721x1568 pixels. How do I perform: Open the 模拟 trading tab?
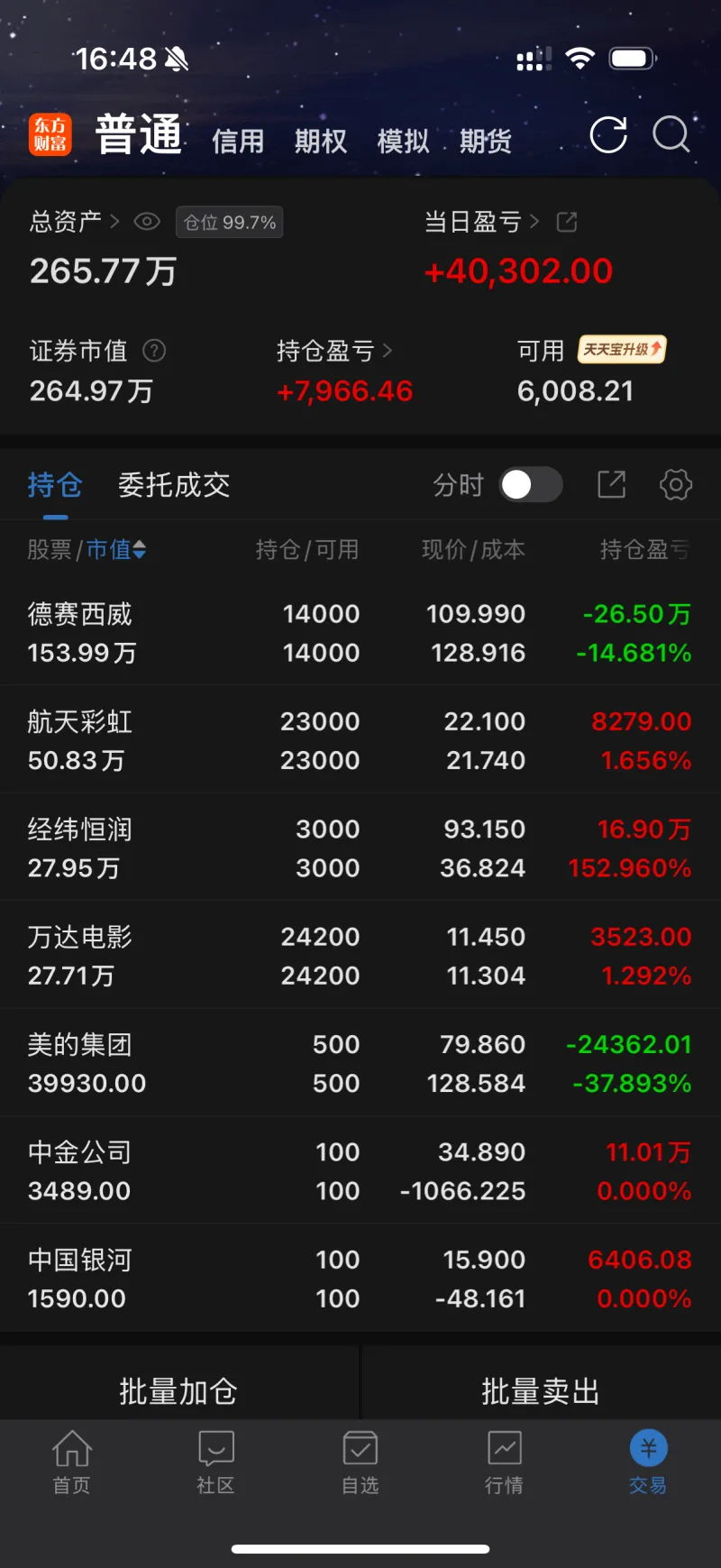403,142
